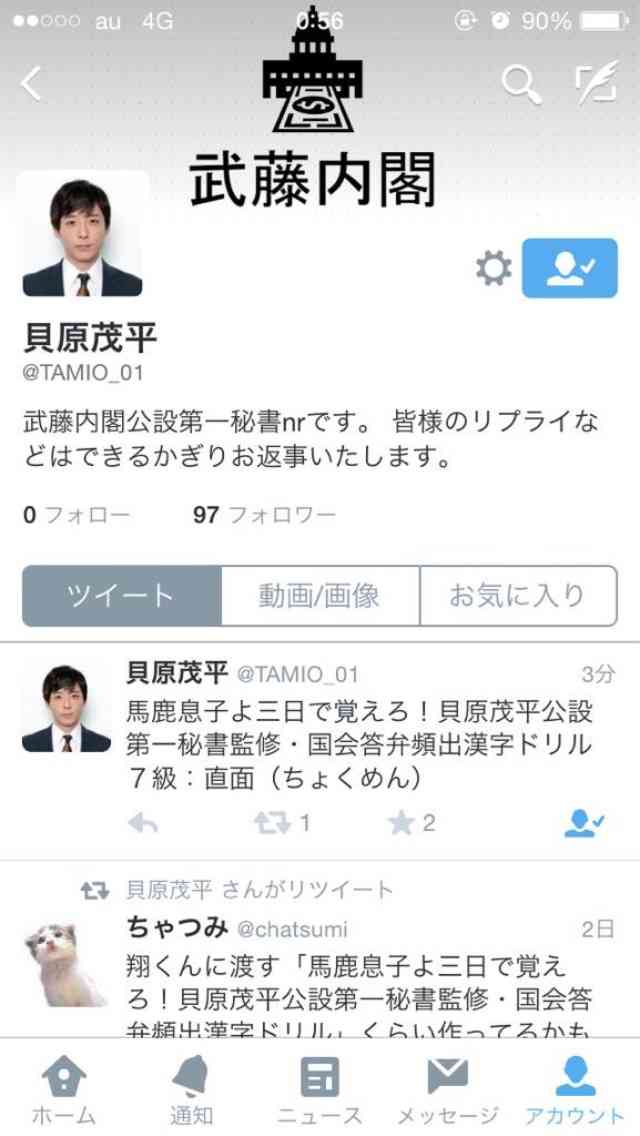640x1136 pixels.
Task: Open the 0 フォロー following list
Action: pos(76,515)
